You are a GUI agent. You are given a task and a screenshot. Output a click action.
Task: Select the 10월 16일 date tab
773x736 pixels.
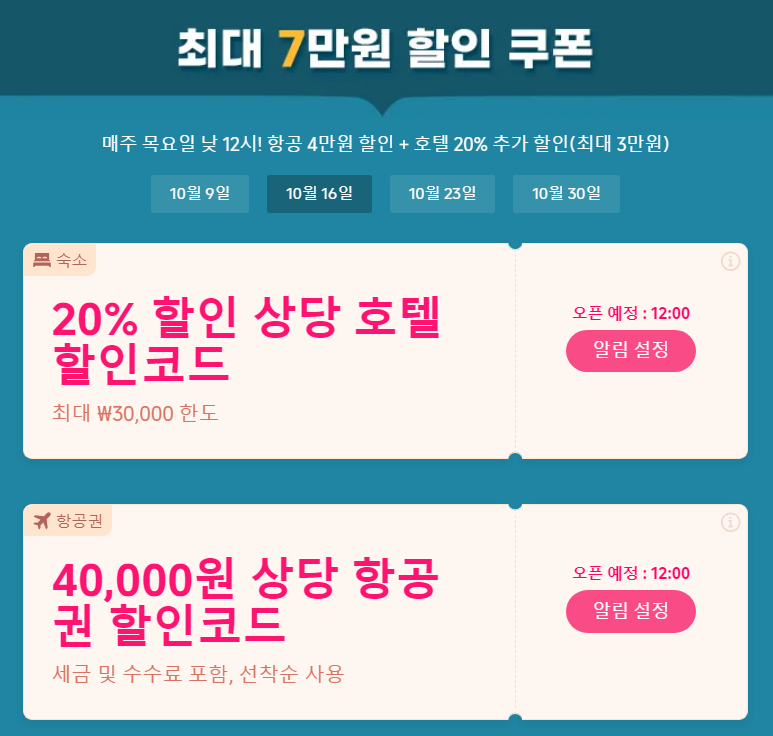(319, 194)
